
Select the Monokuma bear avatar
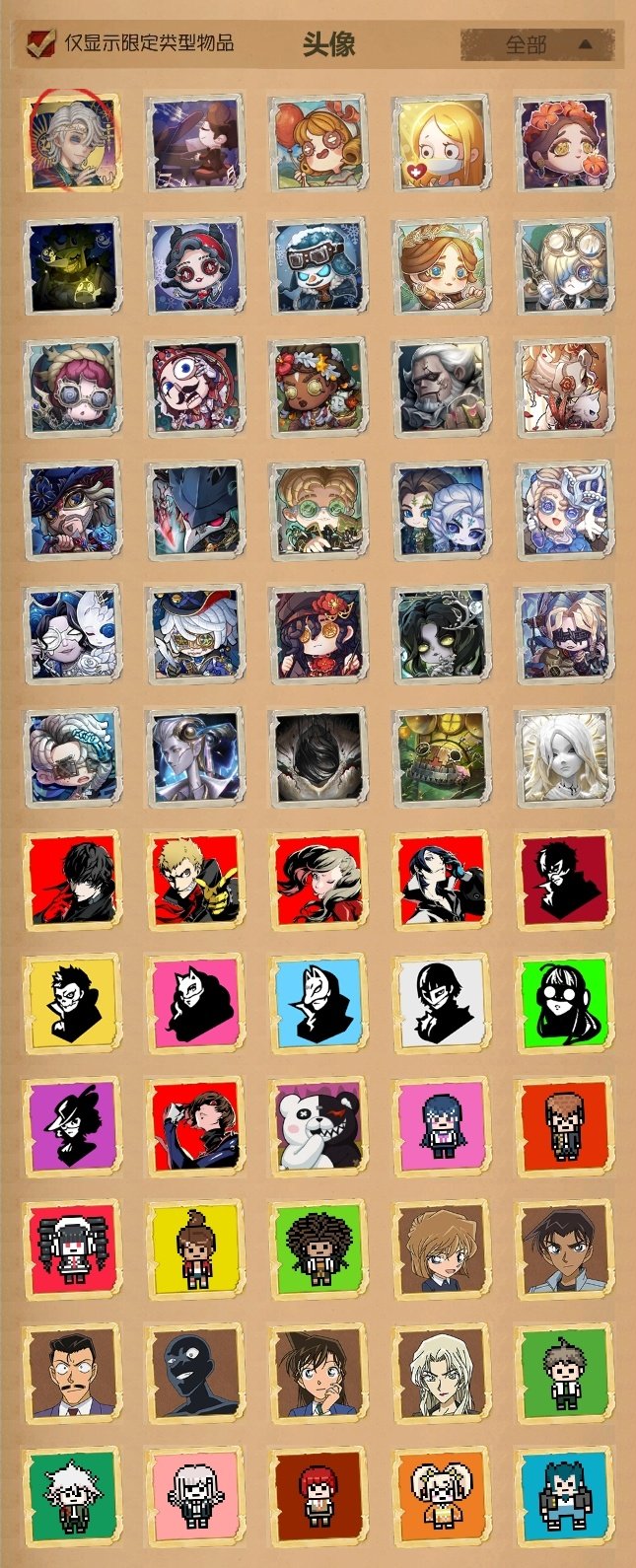click(318, 1126)
